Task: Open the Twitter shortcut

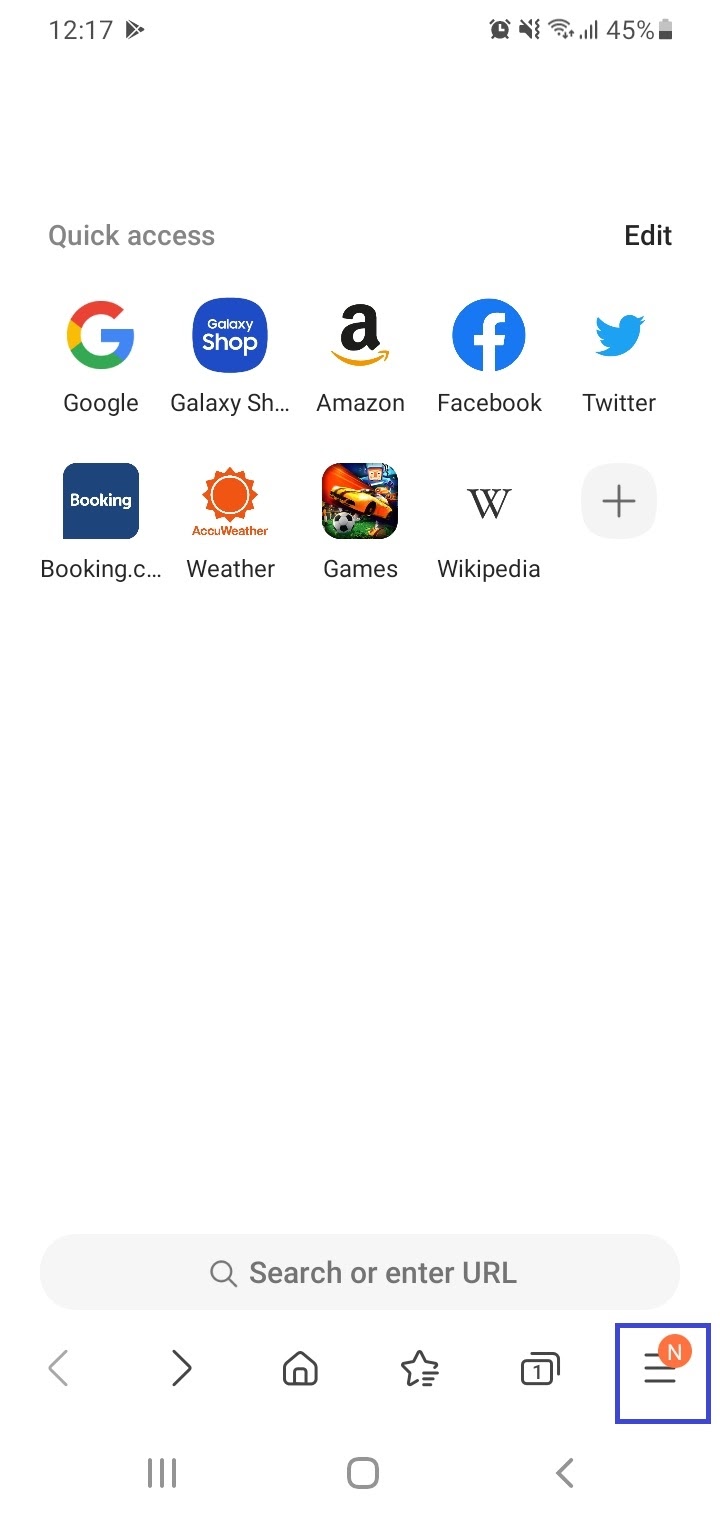Action: 619,357
